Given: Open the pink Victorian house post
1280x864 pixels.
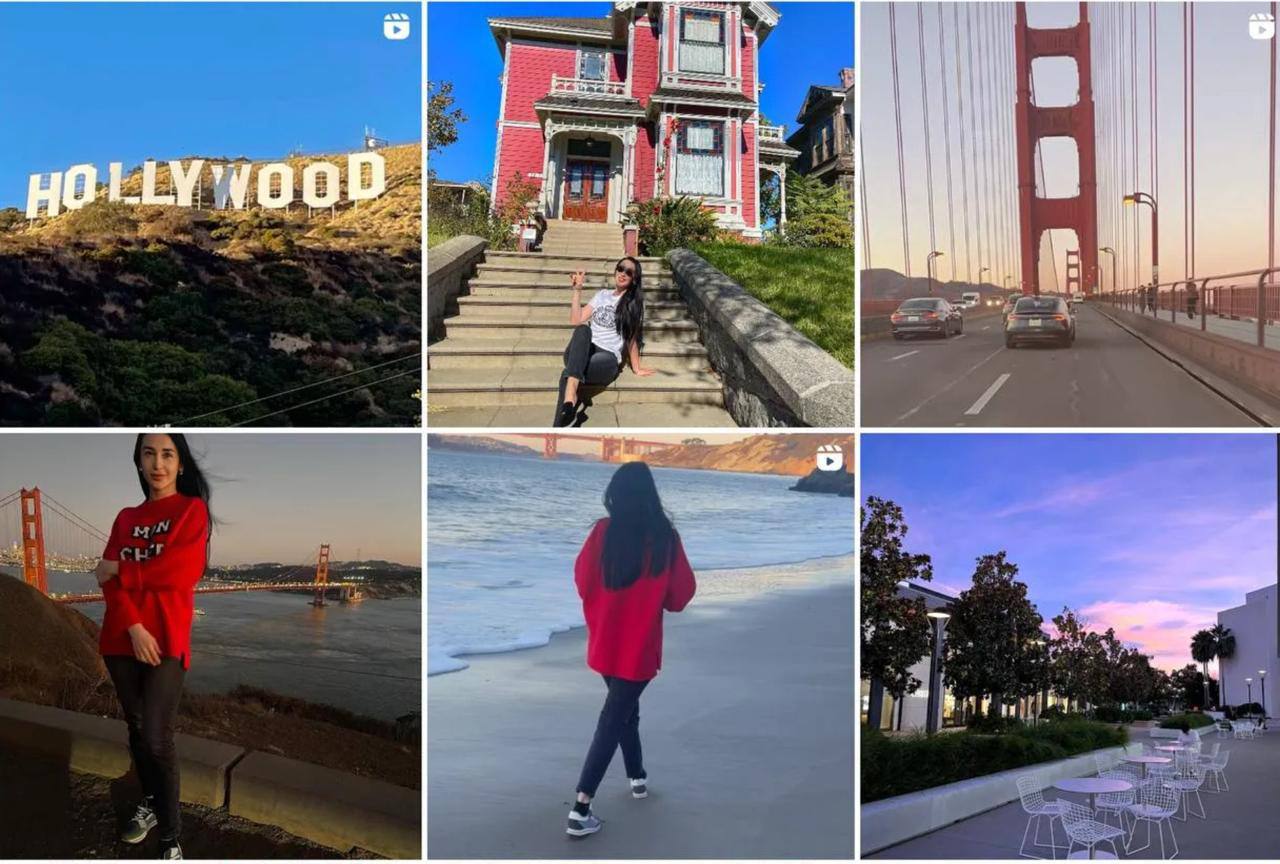Looking at the screenshot, I should click(640, 214).
